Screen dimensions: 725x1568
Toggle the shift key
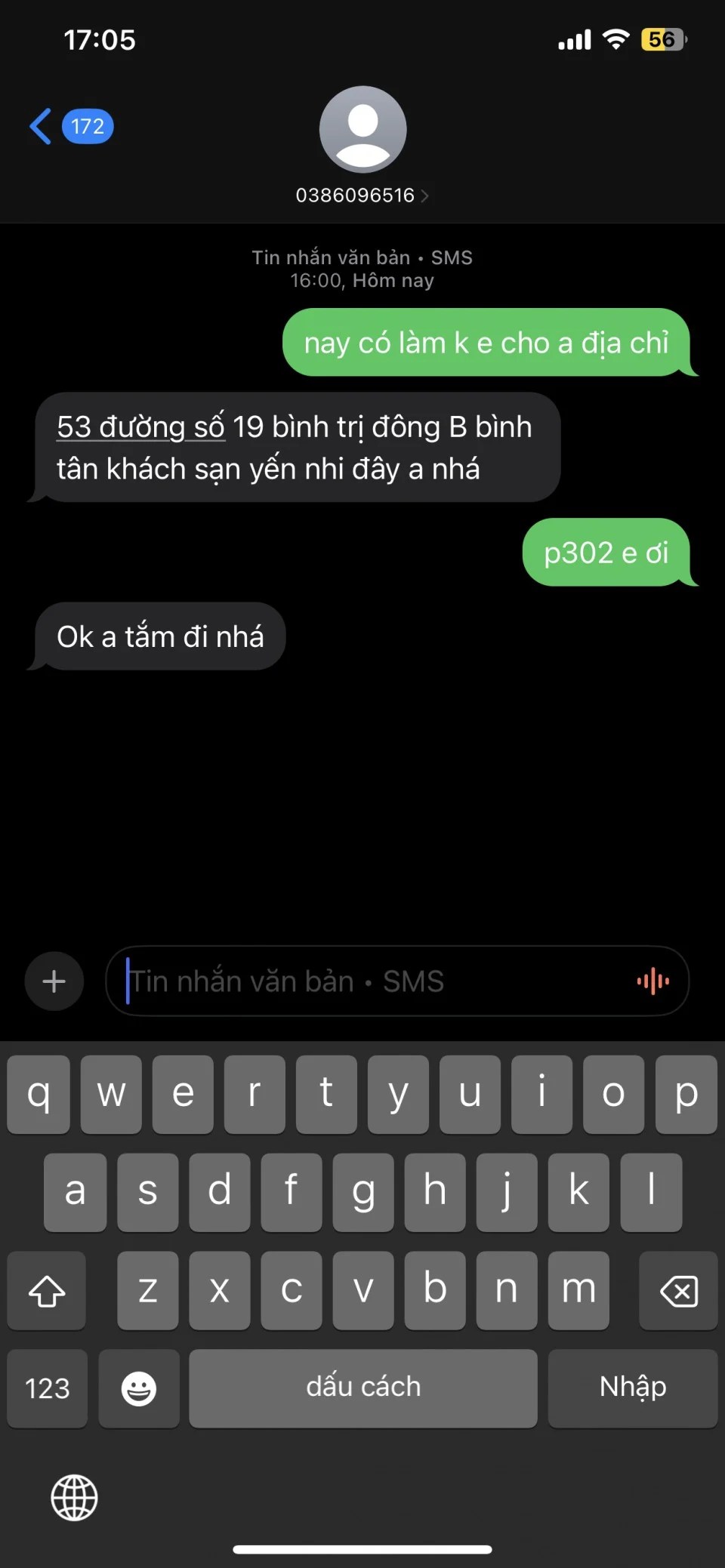pyautogui.click(x=47, y=1290)
